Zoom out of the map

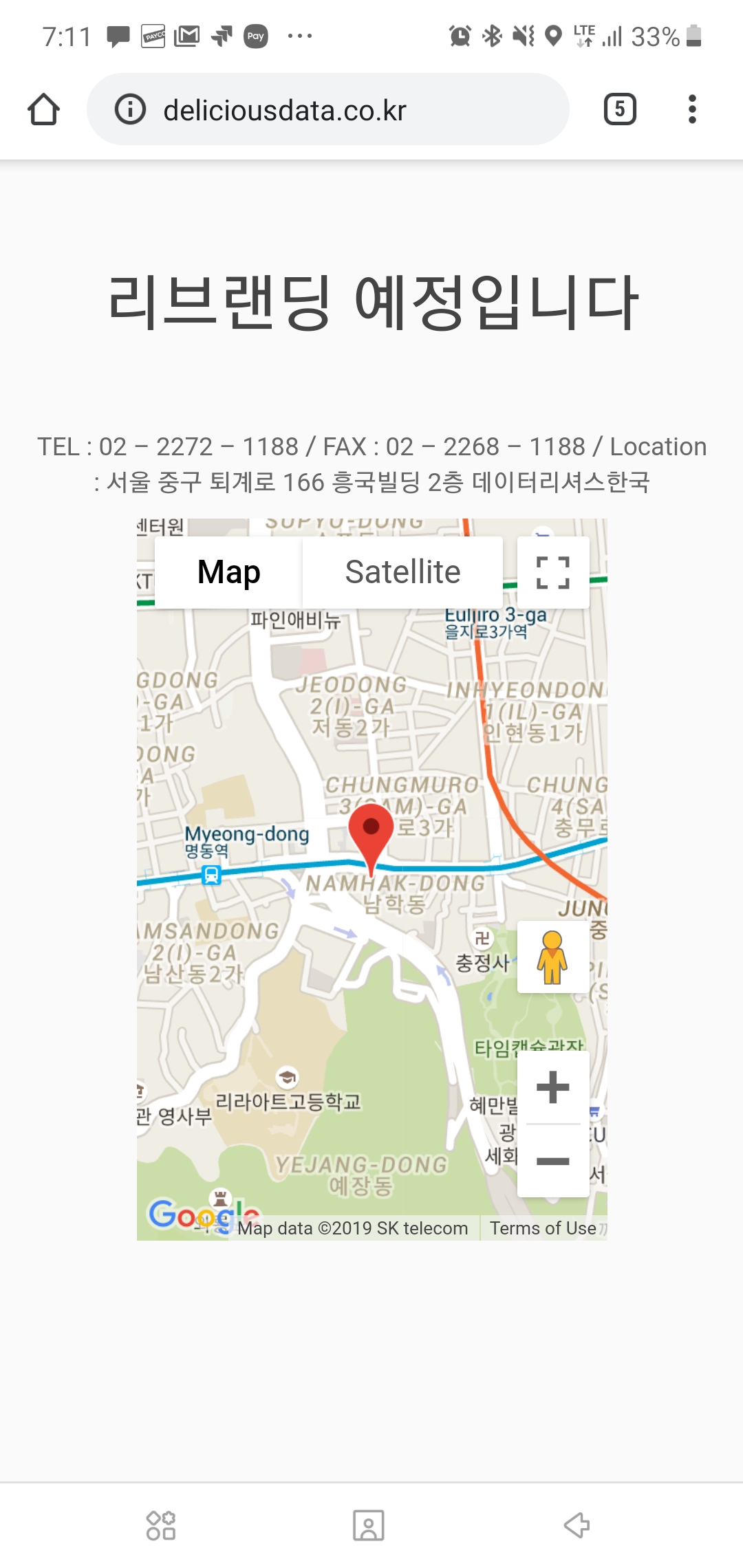(x=552, y=1162)
